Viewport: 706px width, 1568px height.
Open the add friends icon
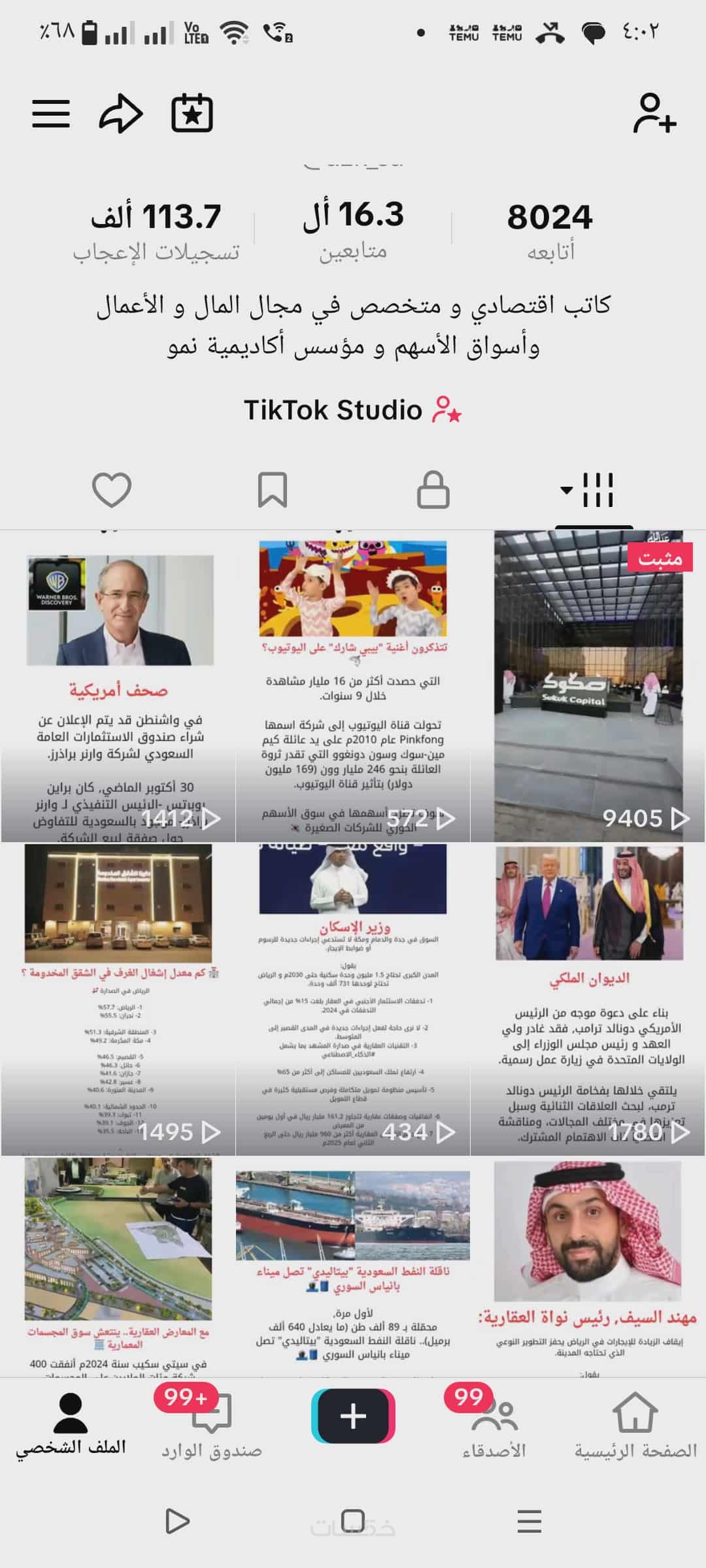(654, 114)
